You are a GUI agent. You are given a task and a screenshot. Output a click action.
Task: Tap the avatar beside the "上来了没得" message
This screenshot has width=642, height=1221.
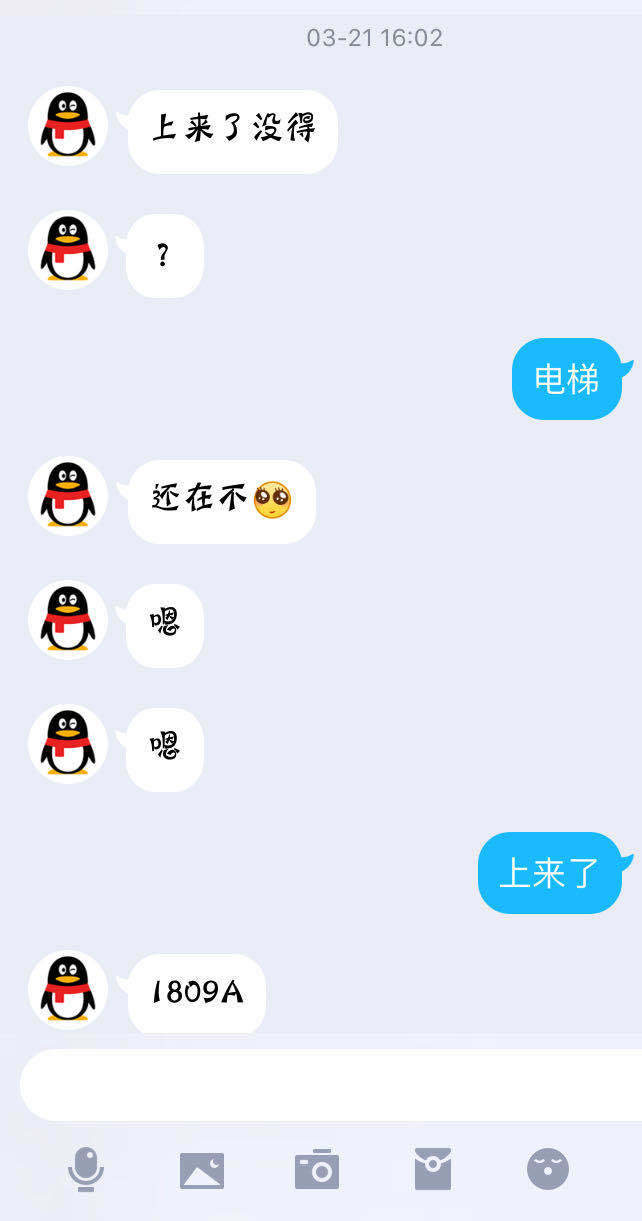[x=68, y=127]
